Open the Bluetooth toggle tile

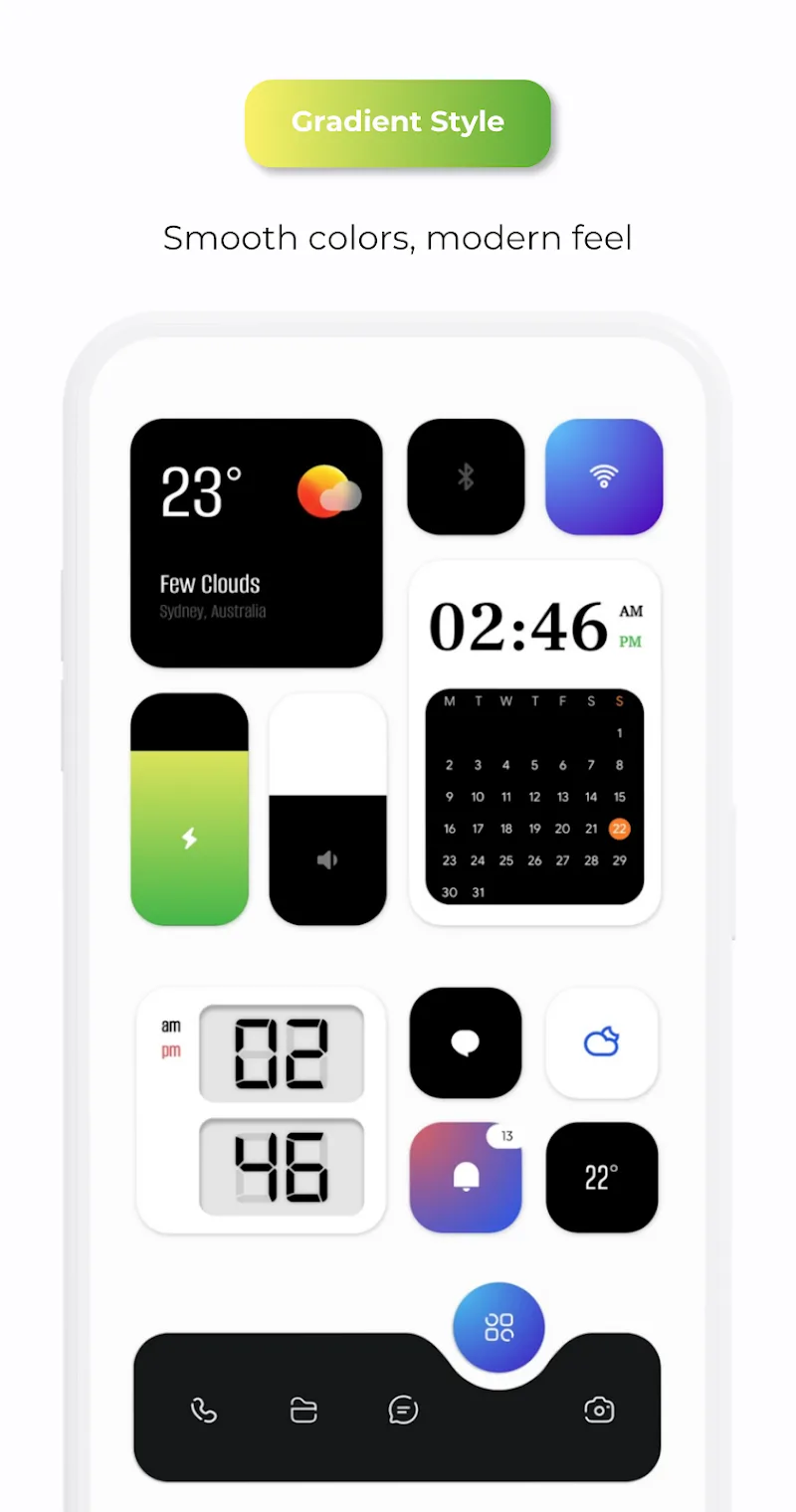pyautogui.click(x=466, y=476)
